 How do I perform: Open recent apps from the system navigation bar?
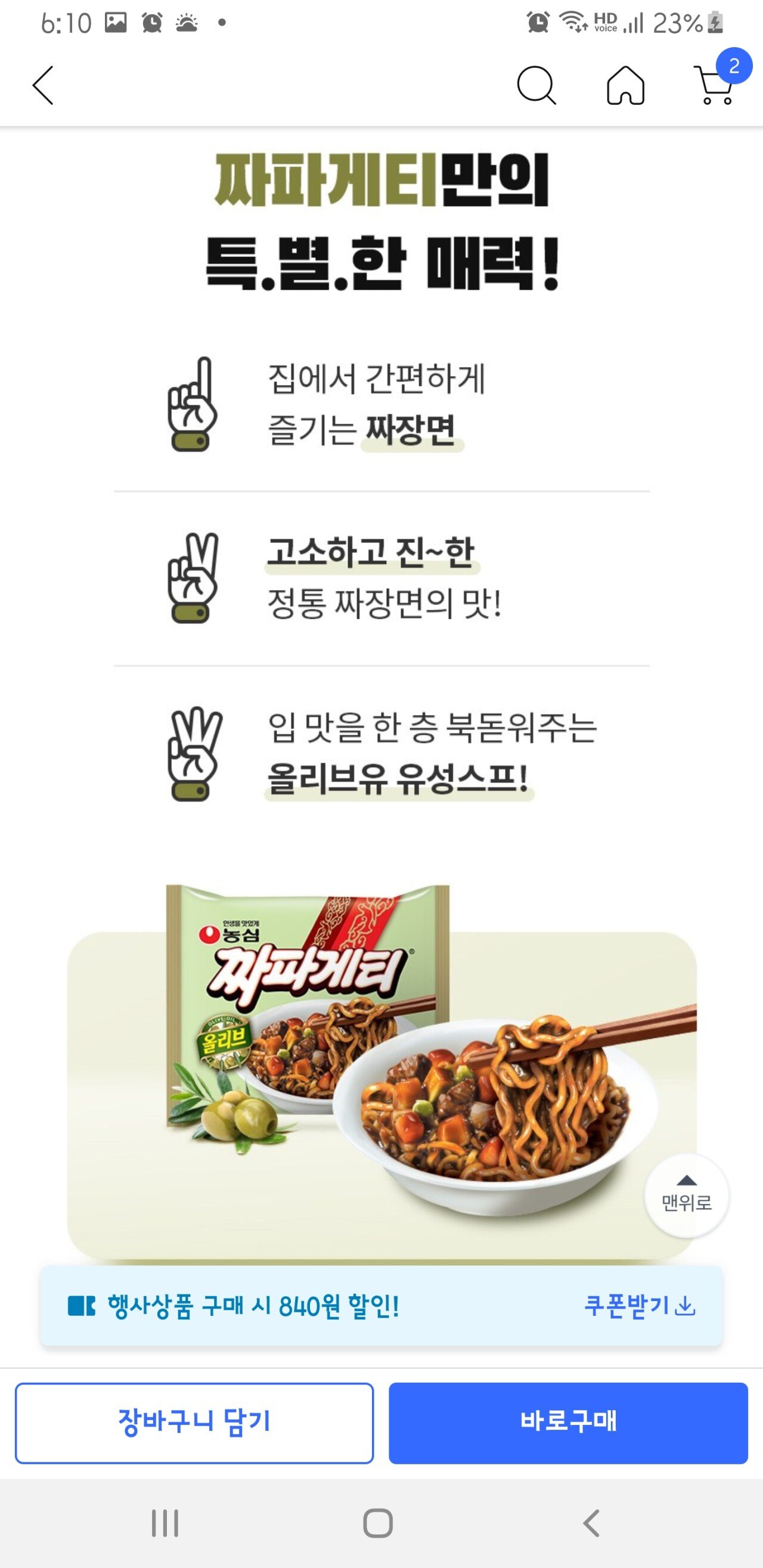pos(165,1523)
